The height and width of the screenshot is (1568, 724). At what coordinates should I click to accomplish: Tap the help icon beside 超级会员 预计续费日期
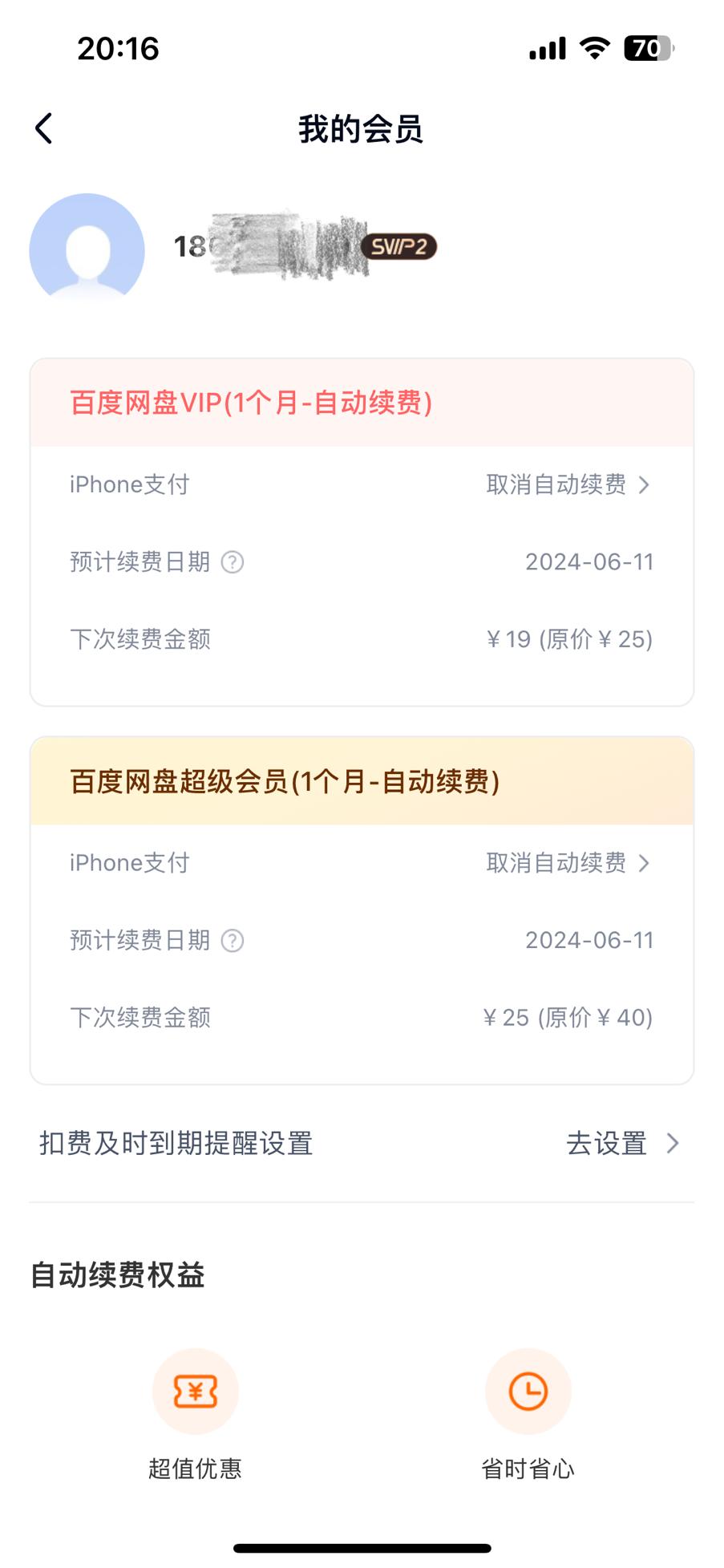point(232,940)
